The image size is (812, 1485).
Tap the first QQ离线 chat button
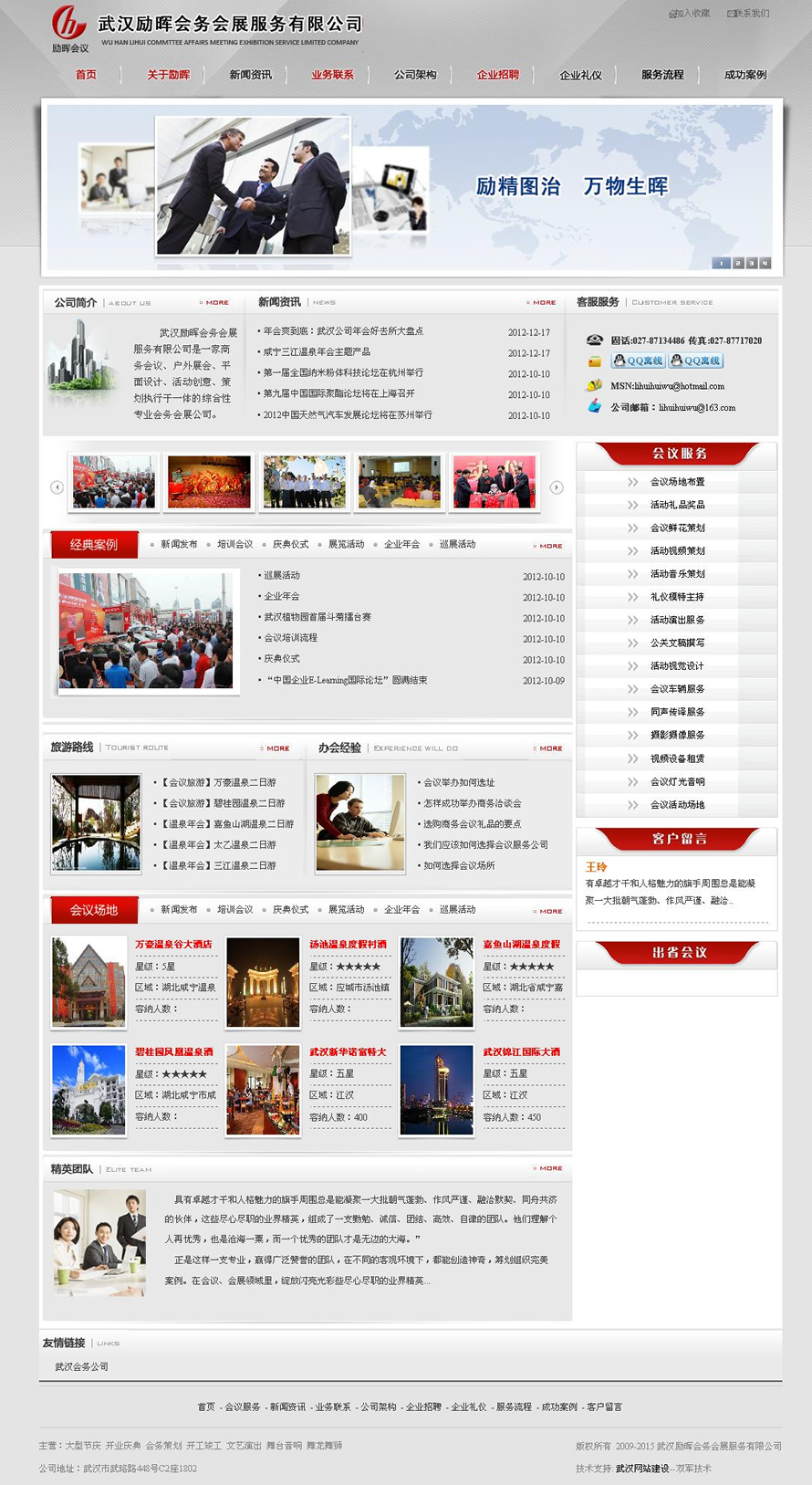pyautogui.click(x=638, y=361)
